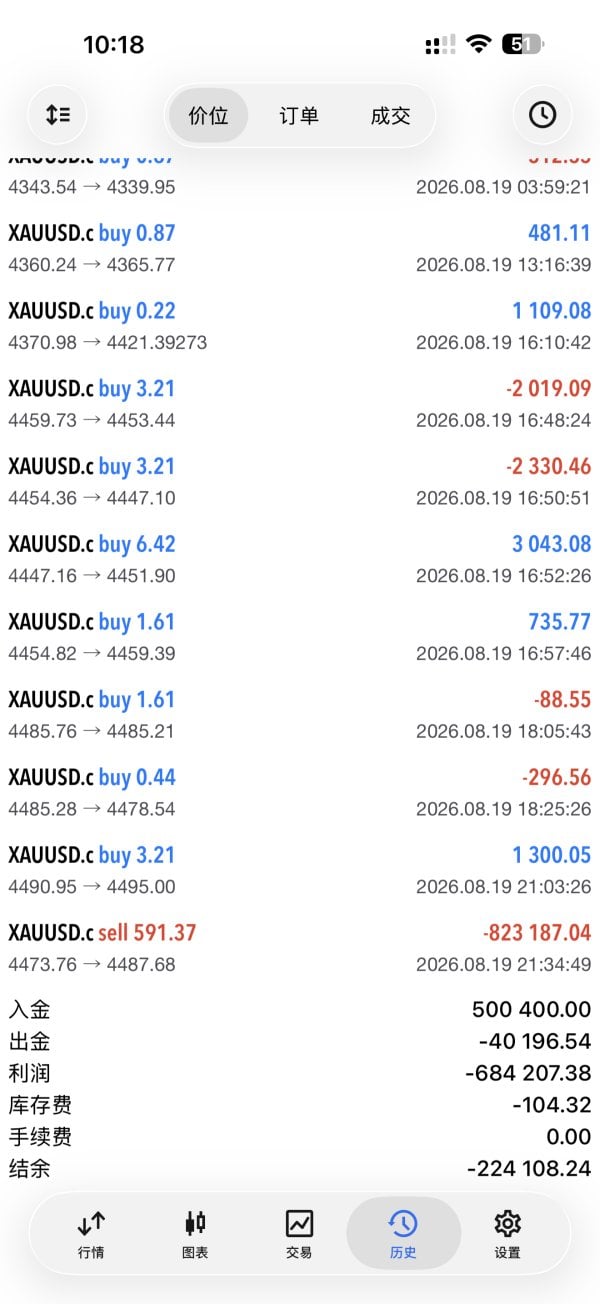
Task: Open the trade closed at 21:03:26
Action: pyautogui.click(x=300, y=870)
